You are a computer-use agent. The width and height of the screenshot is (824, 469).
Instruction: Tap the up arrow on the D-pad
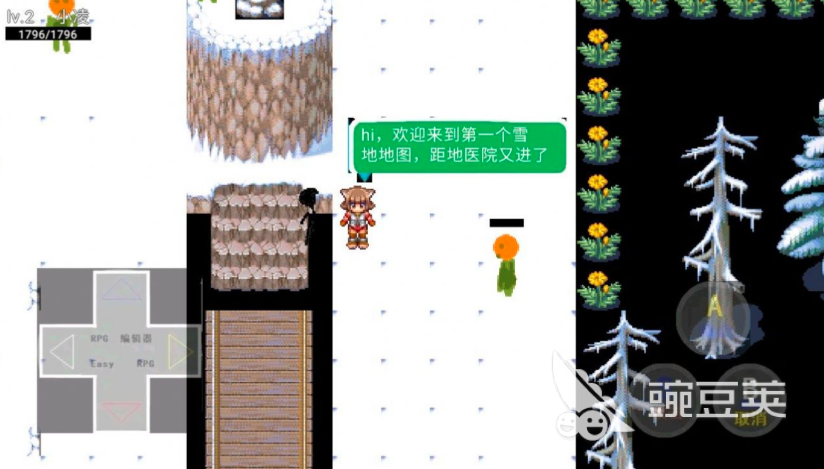coord(122,292)
